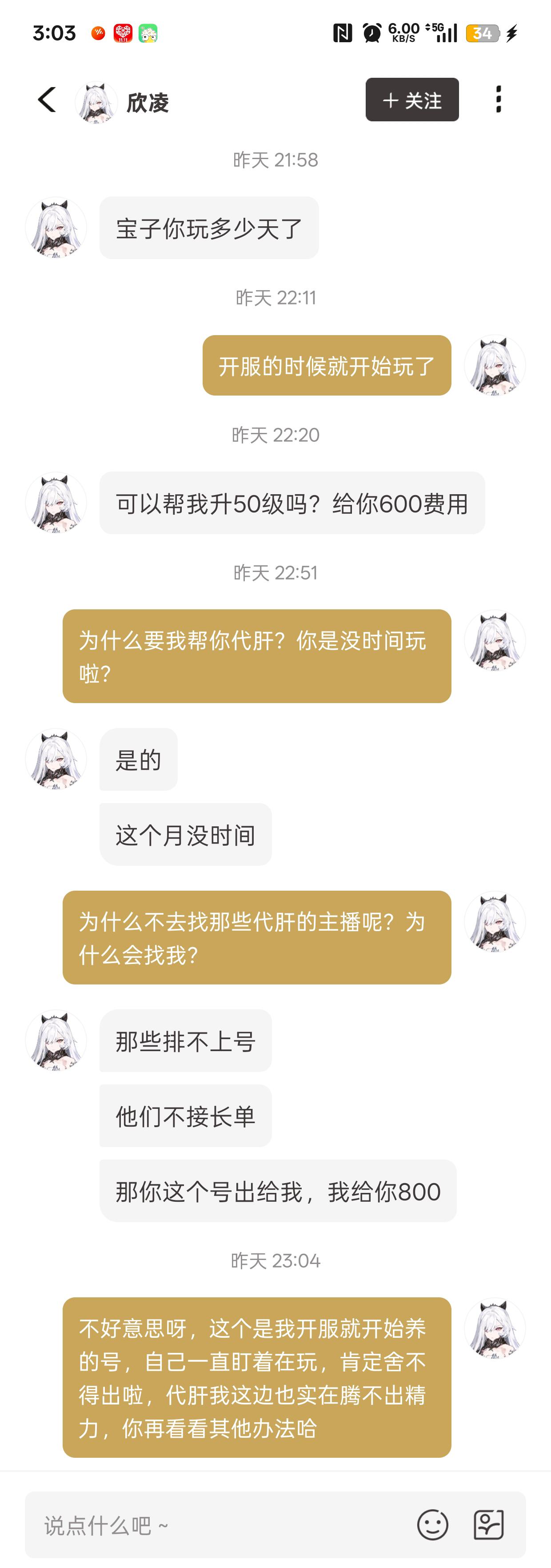Focus the 说点什么吧 message field
551x1568 pixels.
219,1525
